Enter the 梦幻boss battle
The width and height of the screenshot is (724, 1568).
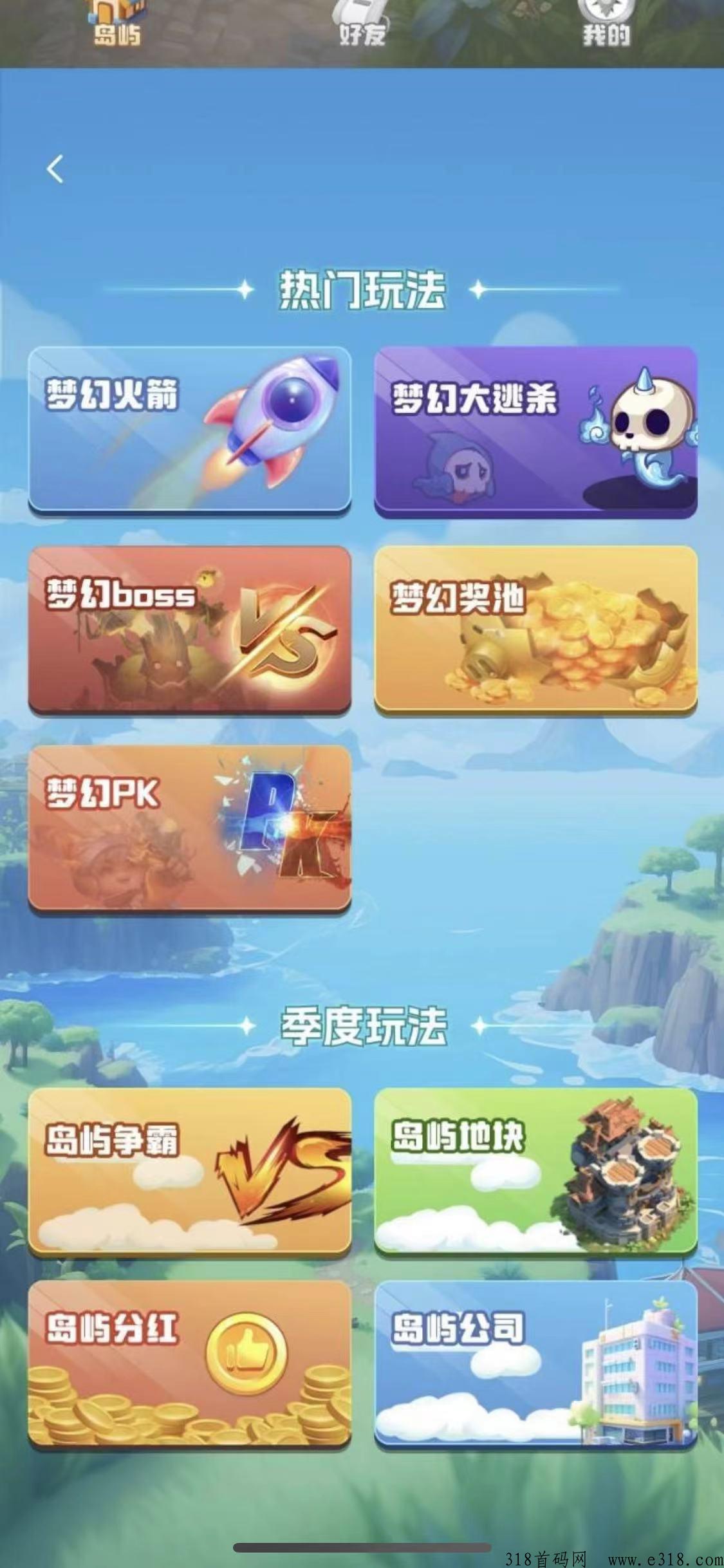click(x=190, y=630)
